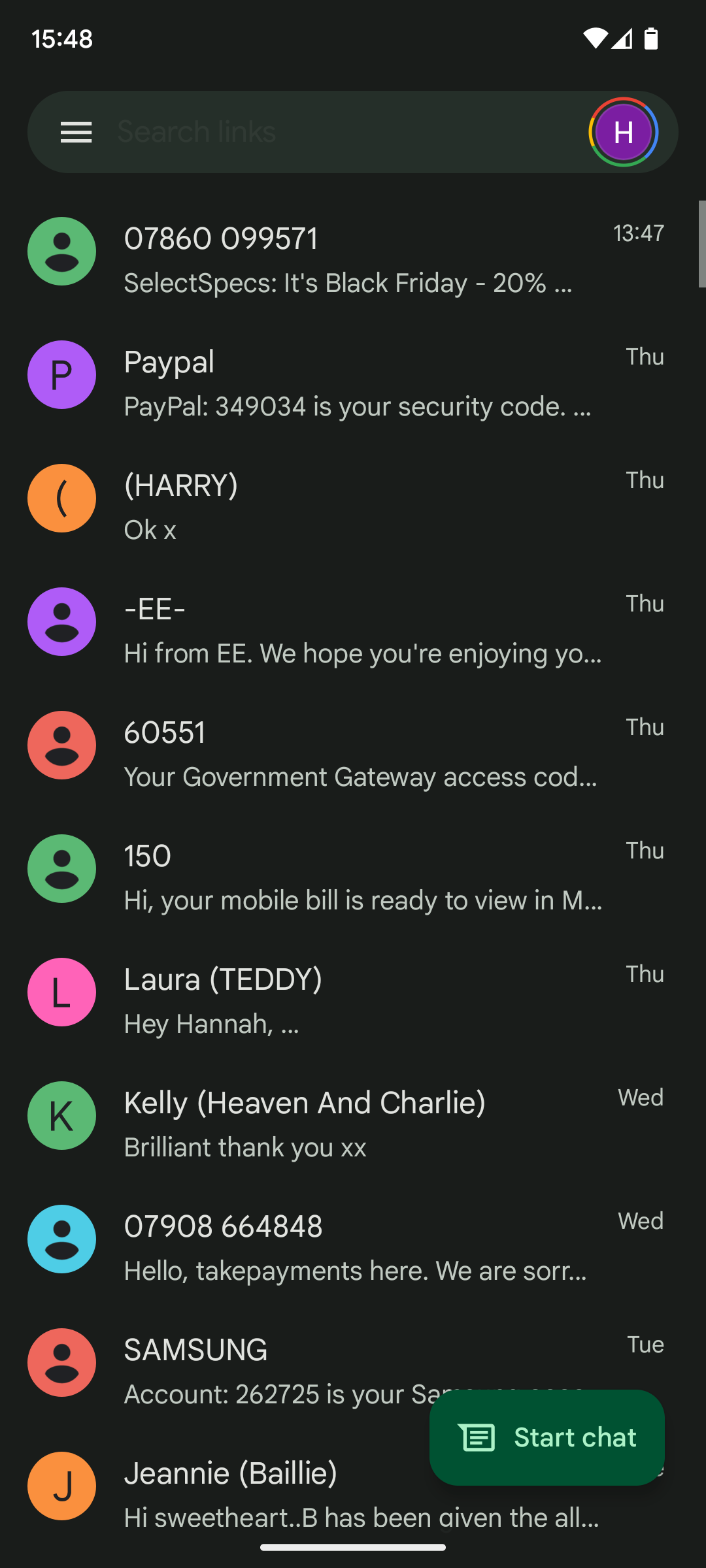Open the navigation menu via hamburger icon
Screen dimensions: 706x1568
click(x=76, y=132)
